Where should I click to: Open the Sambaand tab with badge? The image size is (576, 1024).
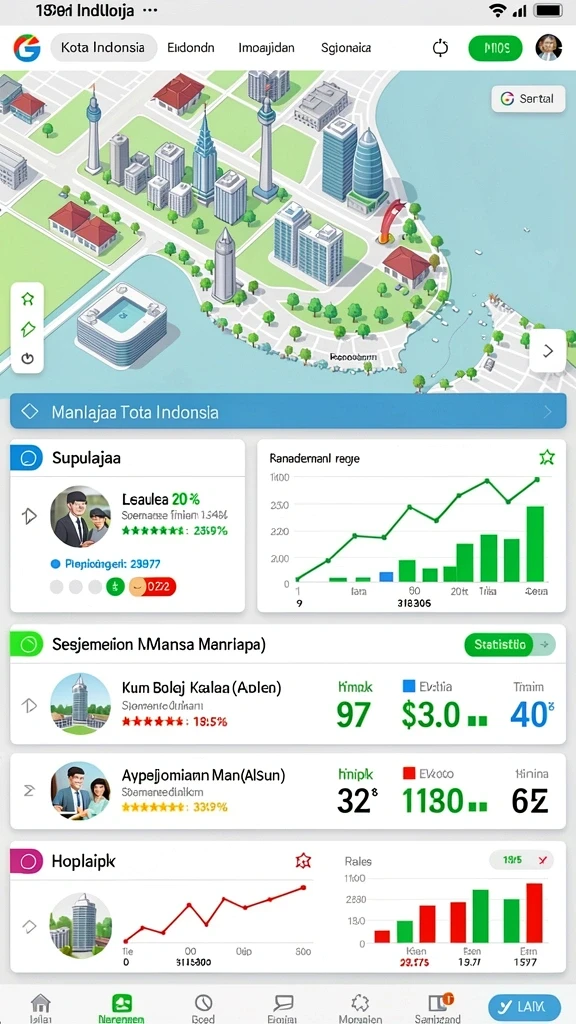(438, 1006)
